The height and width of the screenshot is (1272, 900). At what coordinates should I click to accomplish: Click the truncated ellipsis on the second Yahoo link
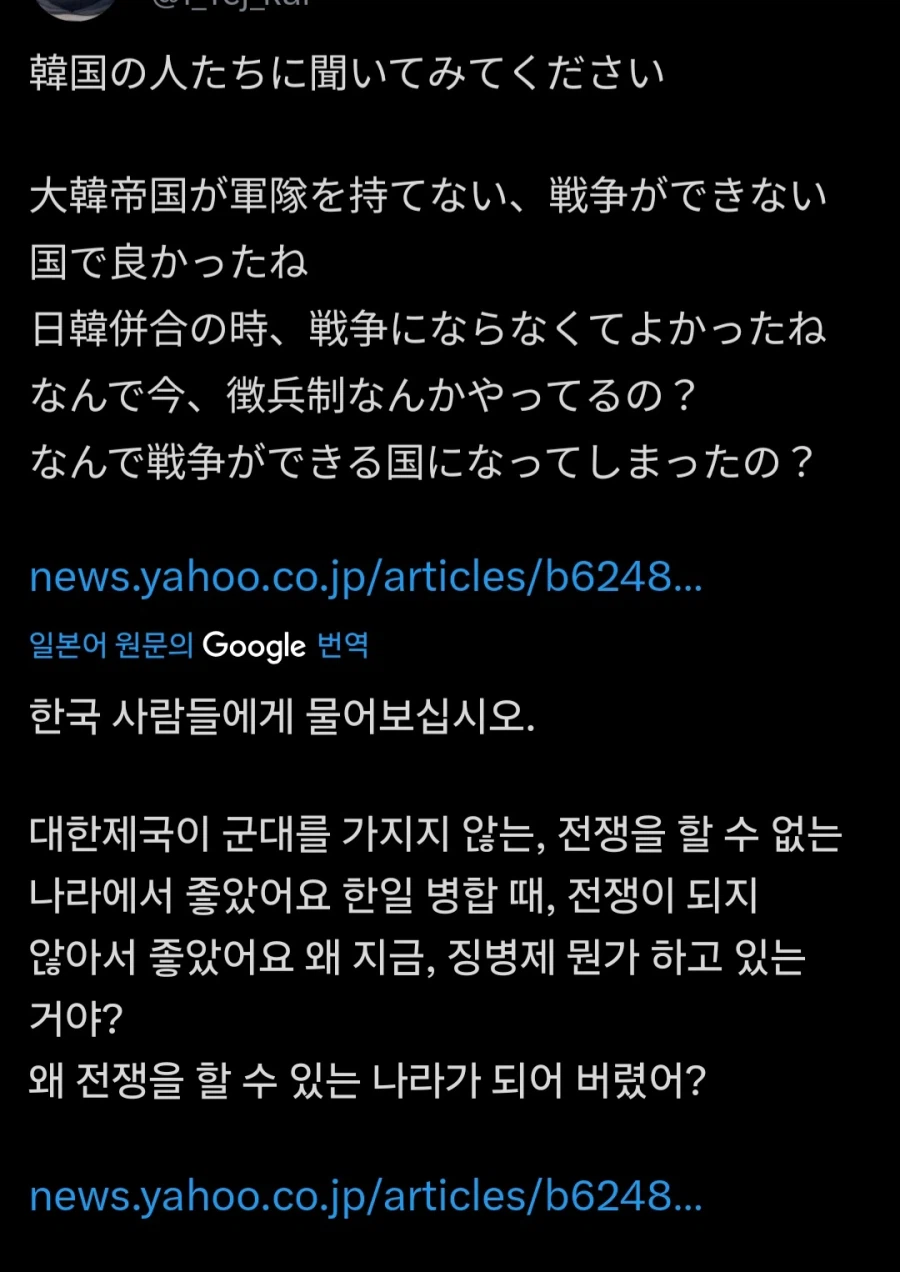point(690,1208)
